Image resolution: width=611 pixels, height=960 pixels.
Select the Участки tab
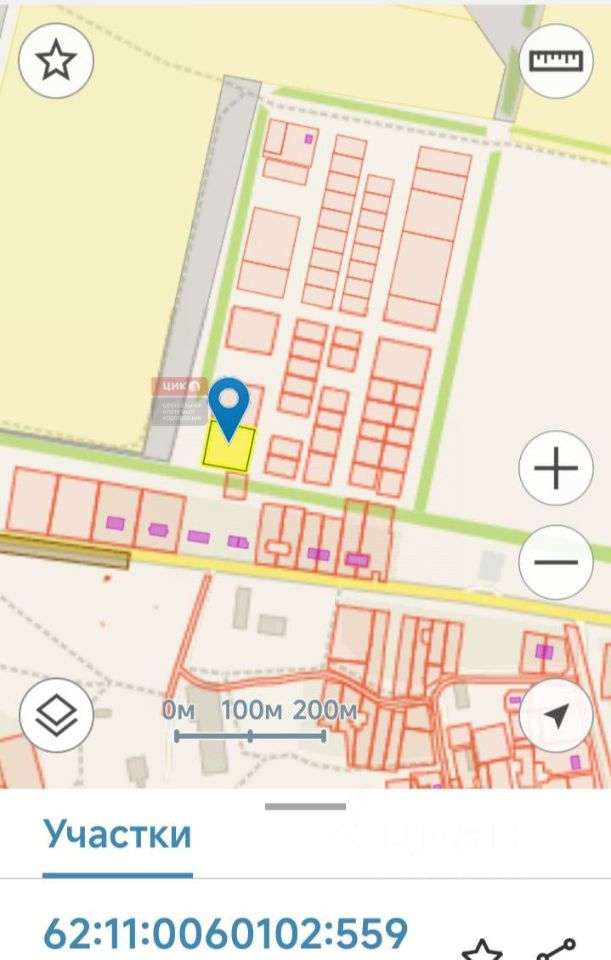point(117,834)
